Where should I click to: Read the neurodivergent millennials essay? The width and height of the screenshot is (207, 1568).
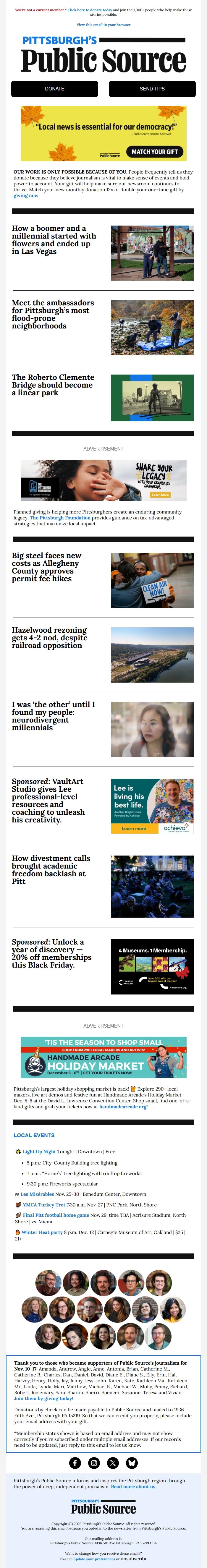53,716
